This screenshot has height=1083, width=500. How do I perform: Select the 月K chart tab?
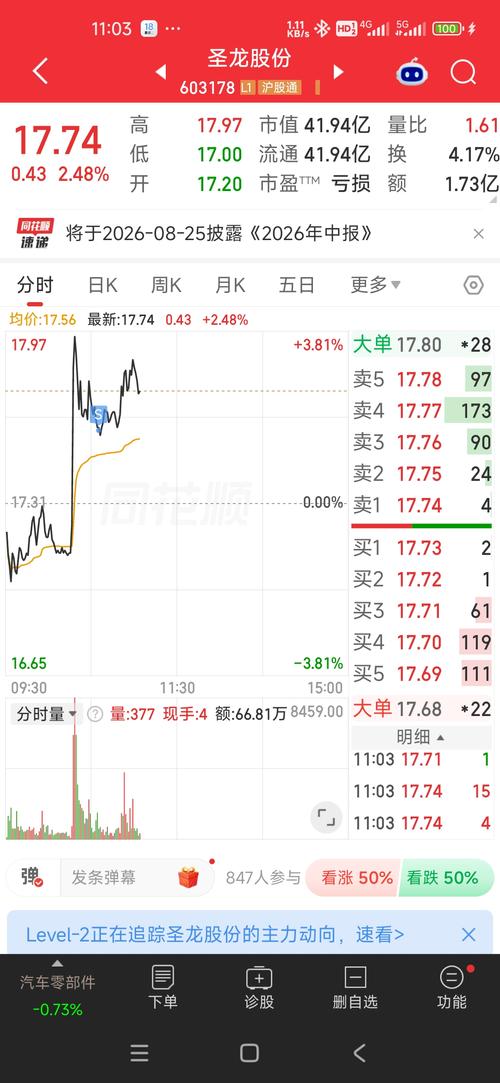230,285
